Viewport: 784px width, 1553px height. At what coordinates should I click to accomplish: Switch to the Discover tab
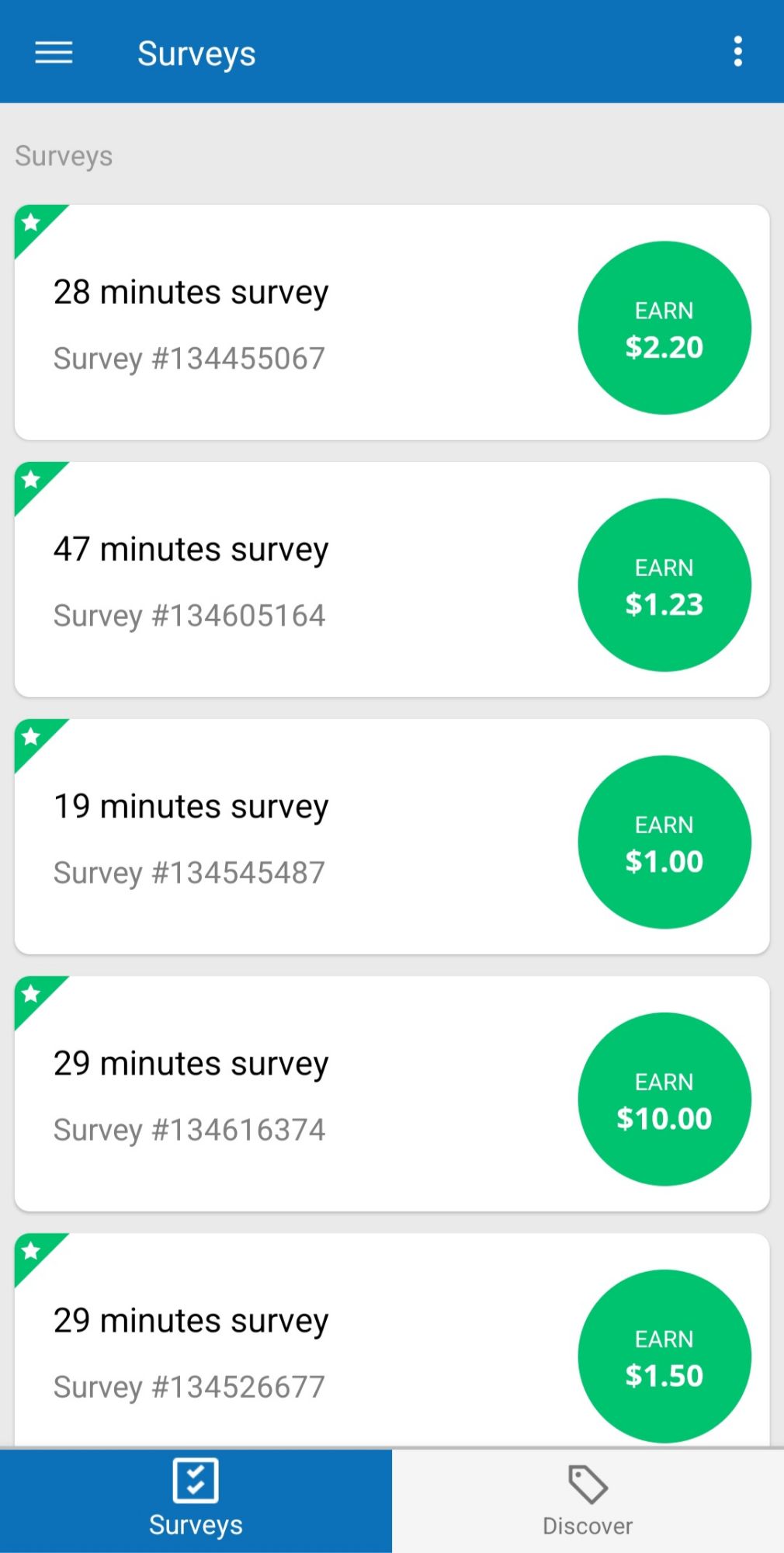586,1499
